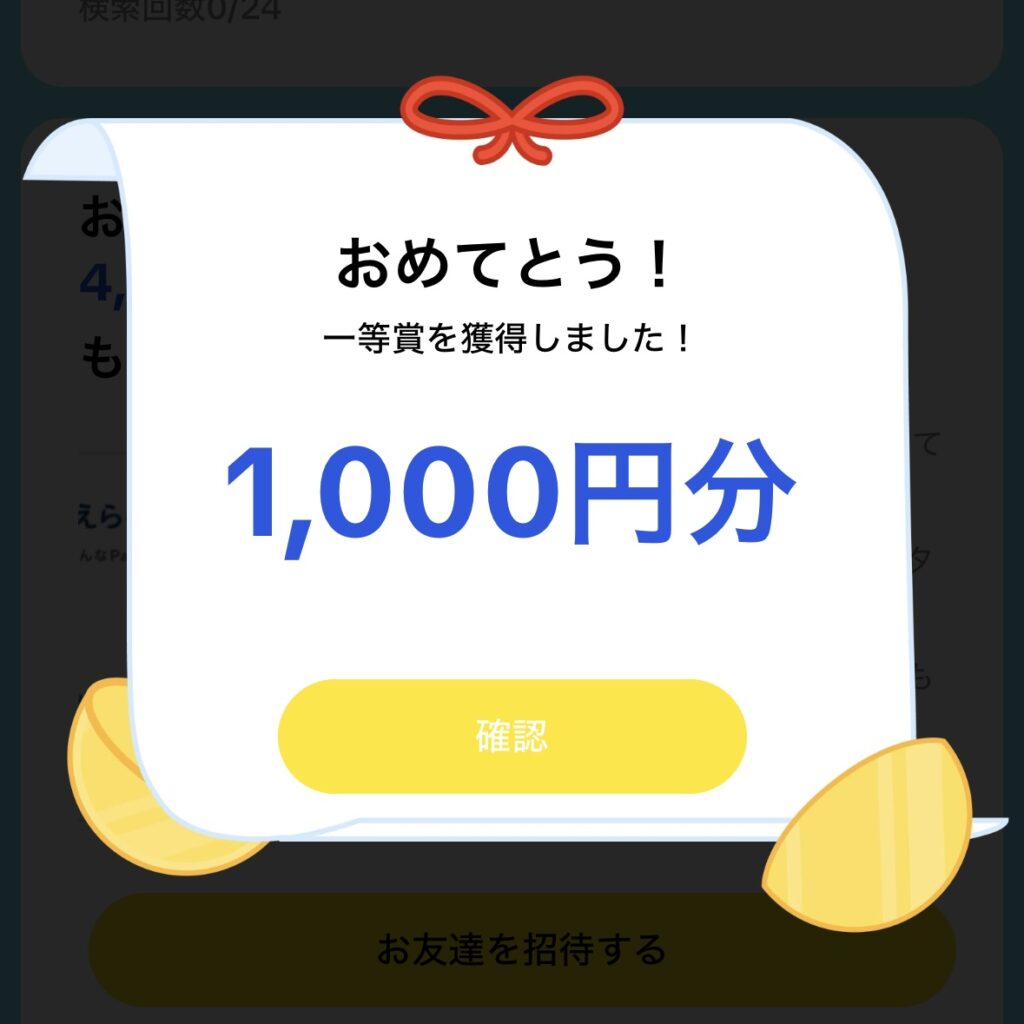1024x1024 pixels.
Task: Tap the dimmed お友達を招待する button
Action: pyautogui.click(x=522, y=949)
